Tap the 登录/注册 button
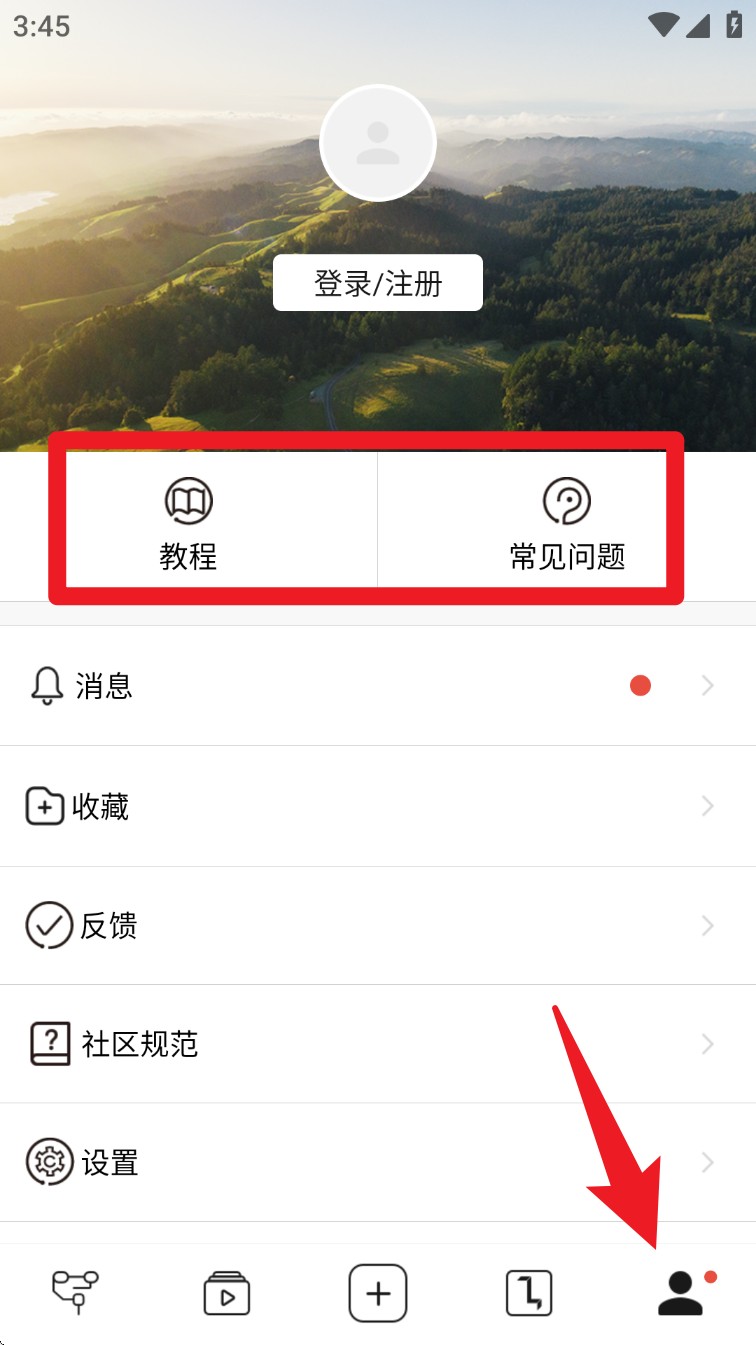 pyautogui.click(x=378, y=282)
